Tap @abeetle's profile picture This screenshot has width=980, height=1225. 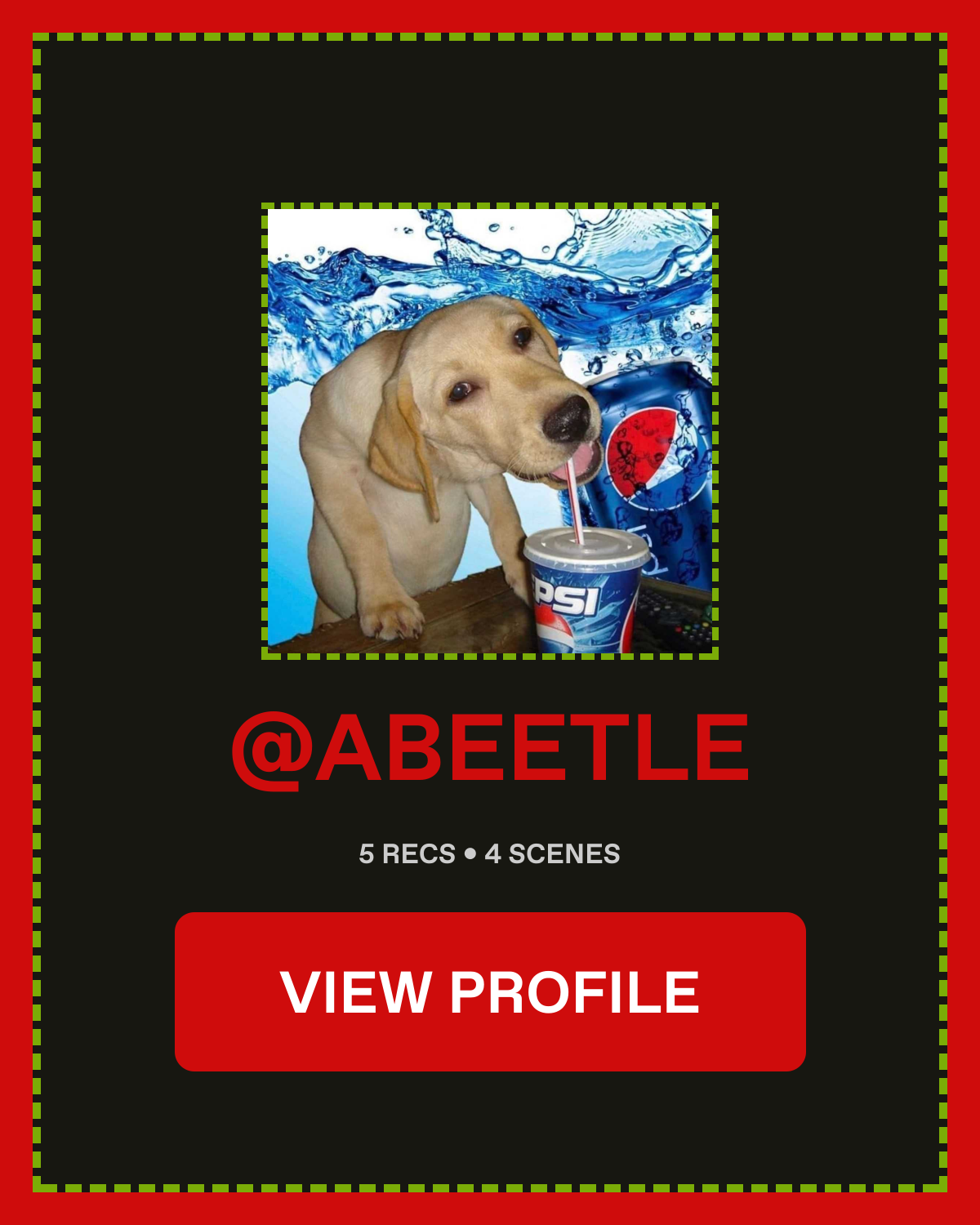pyautogui.click(x=490, y=430)
